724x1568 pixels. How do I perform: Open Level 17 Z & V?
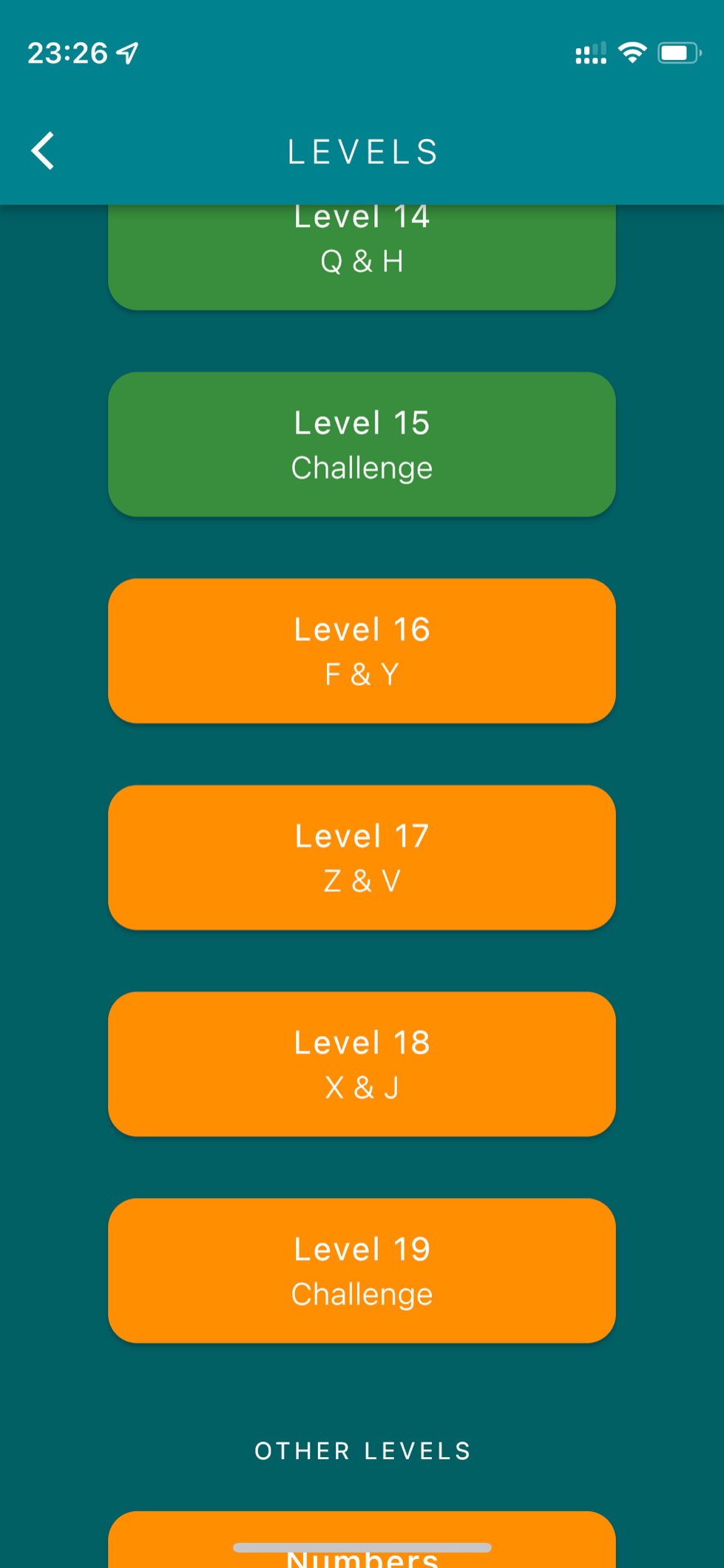tap(362, 857)
